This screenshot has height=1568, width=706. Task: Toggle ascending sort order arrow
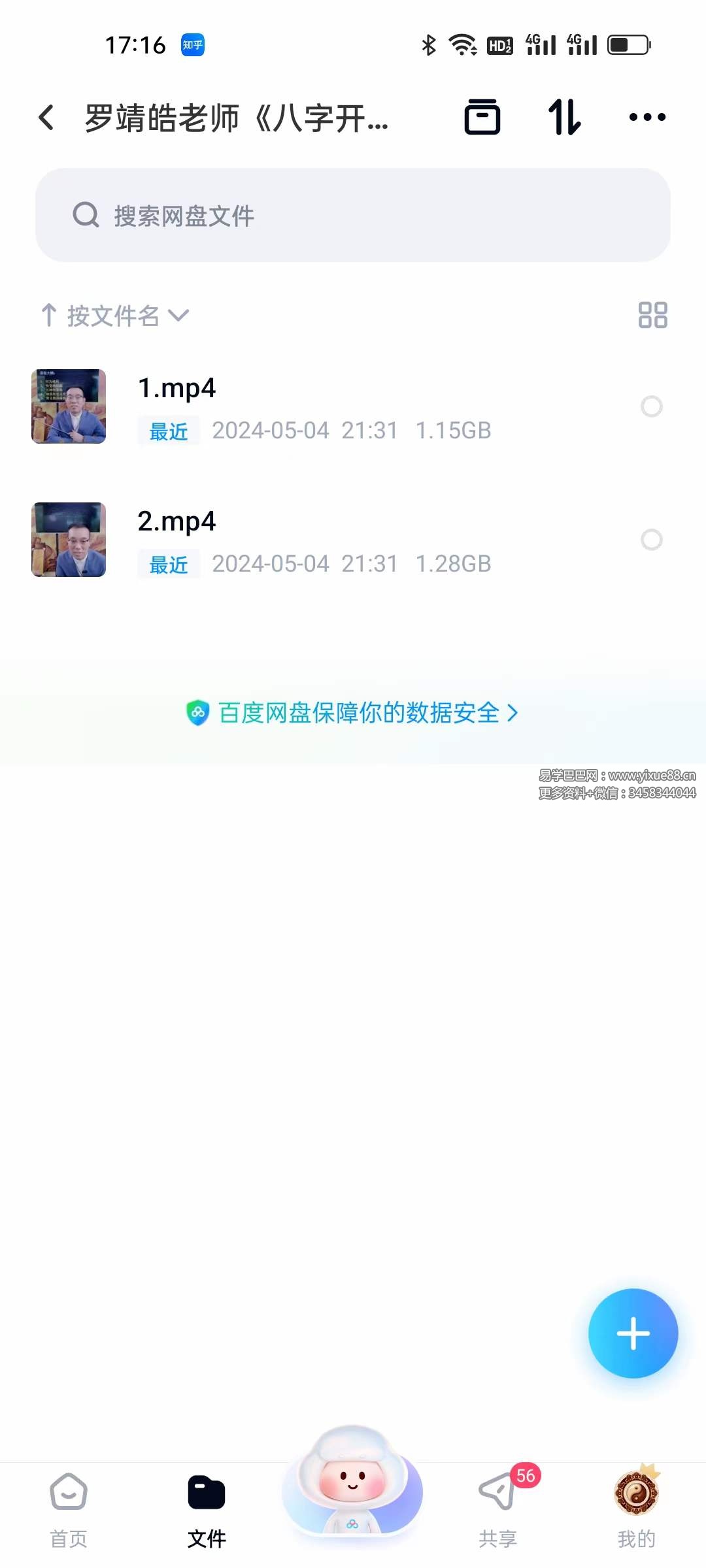(x=49, y=316)
